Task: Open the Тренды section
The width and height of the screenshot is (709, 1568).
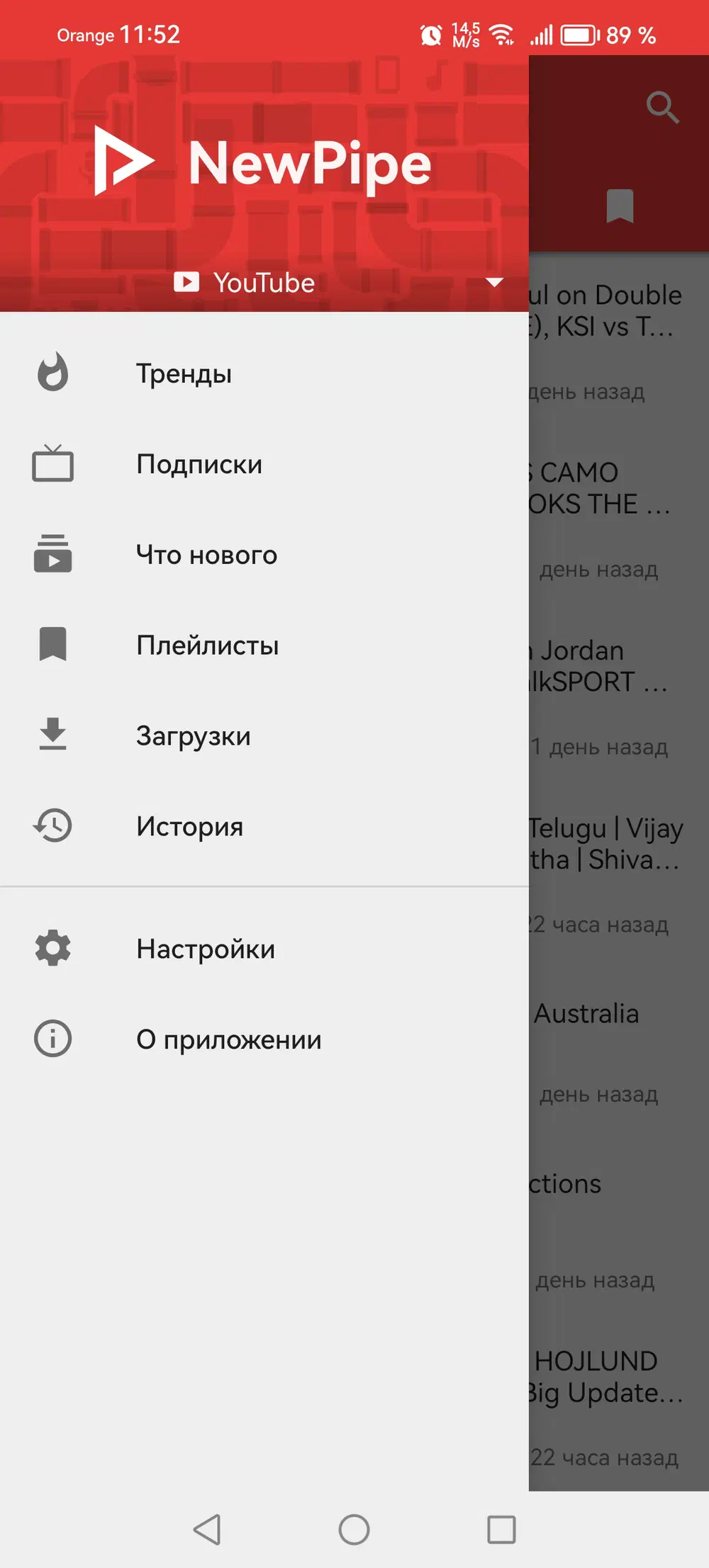Action: (184, 373)
